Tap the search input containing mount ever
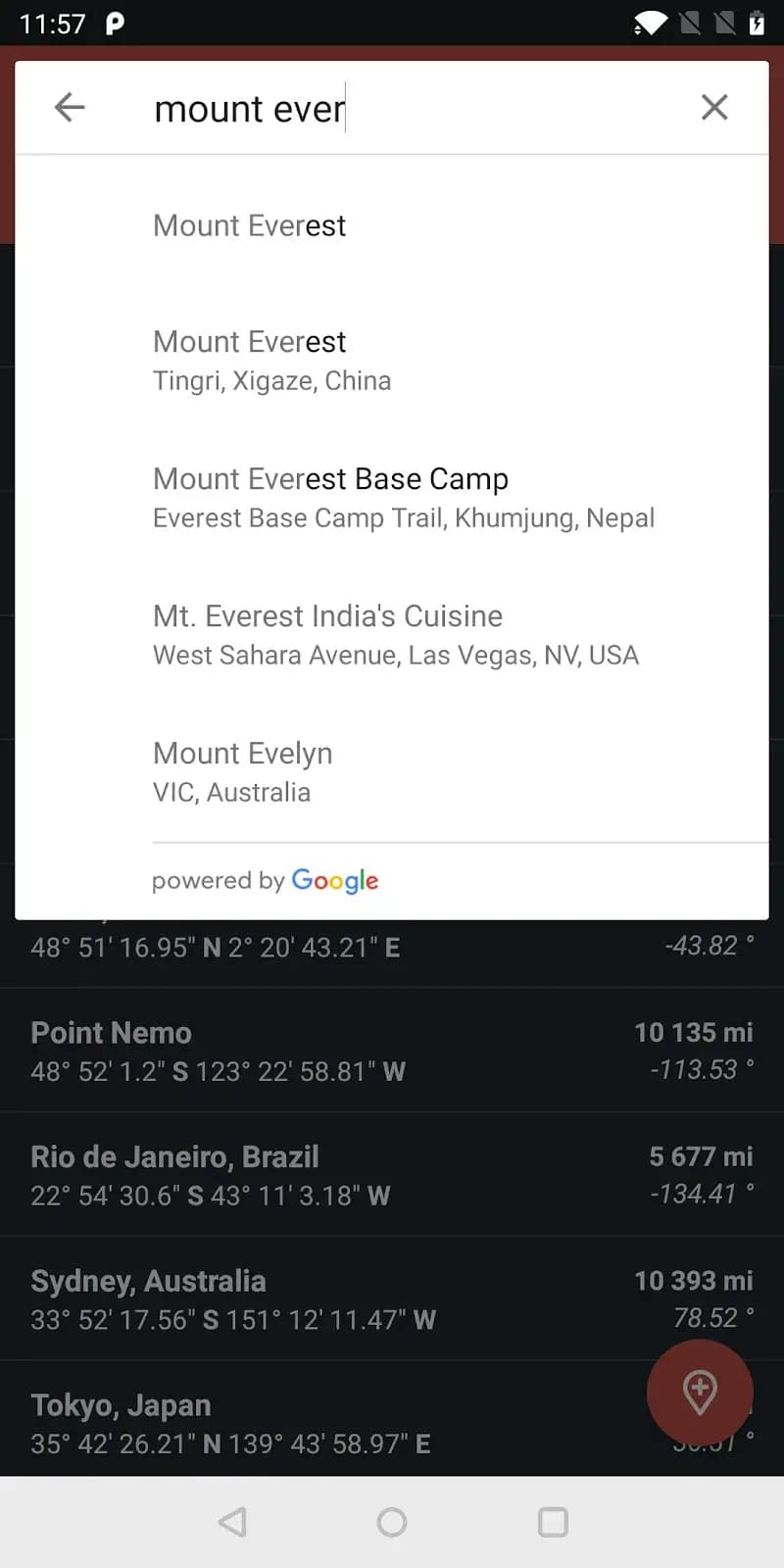The height and width of the screenshot is (1568, 784). (x=294, y=108)
